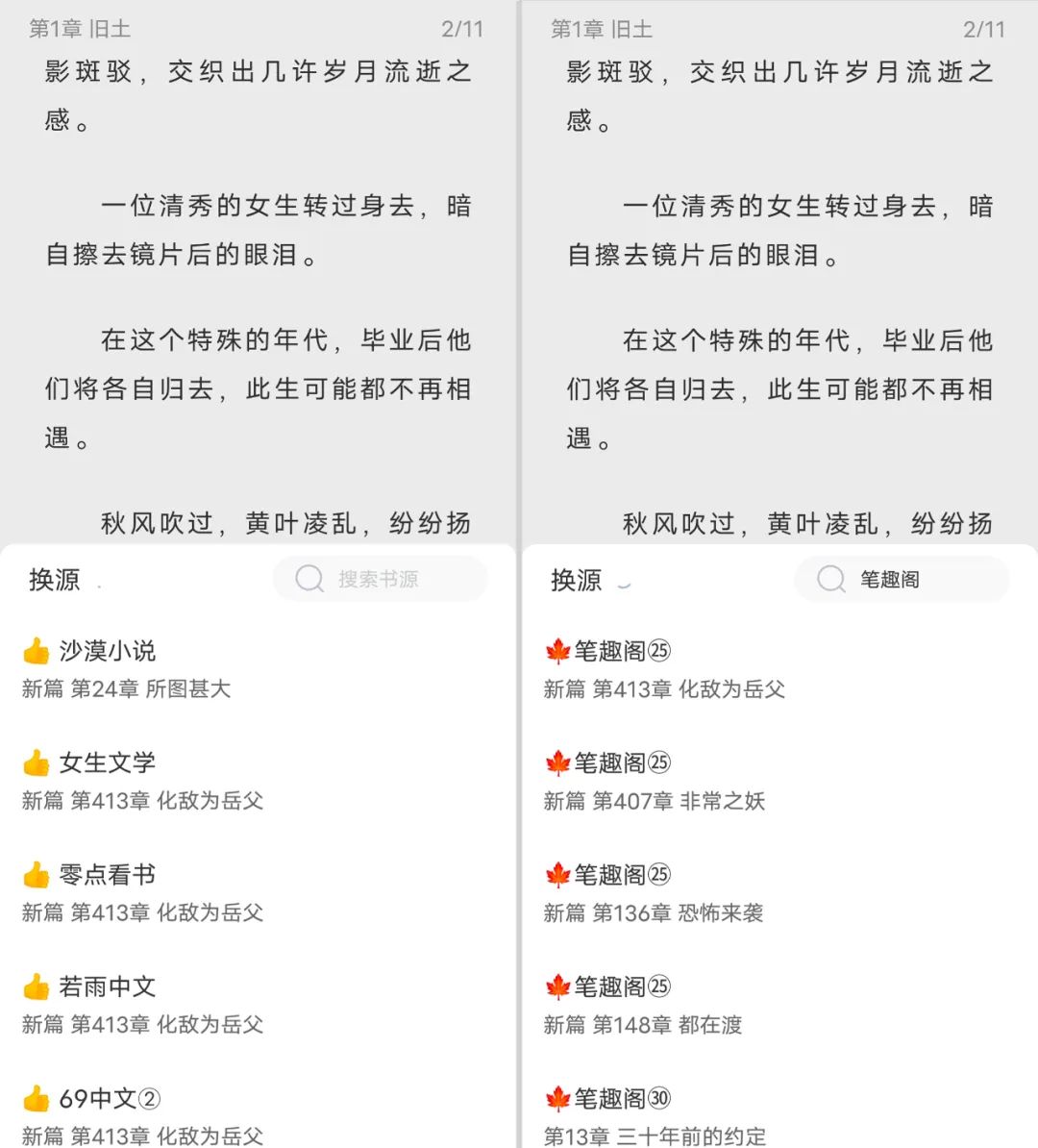Select the thumbs-up icon for 零点看书

coord(37,875)
